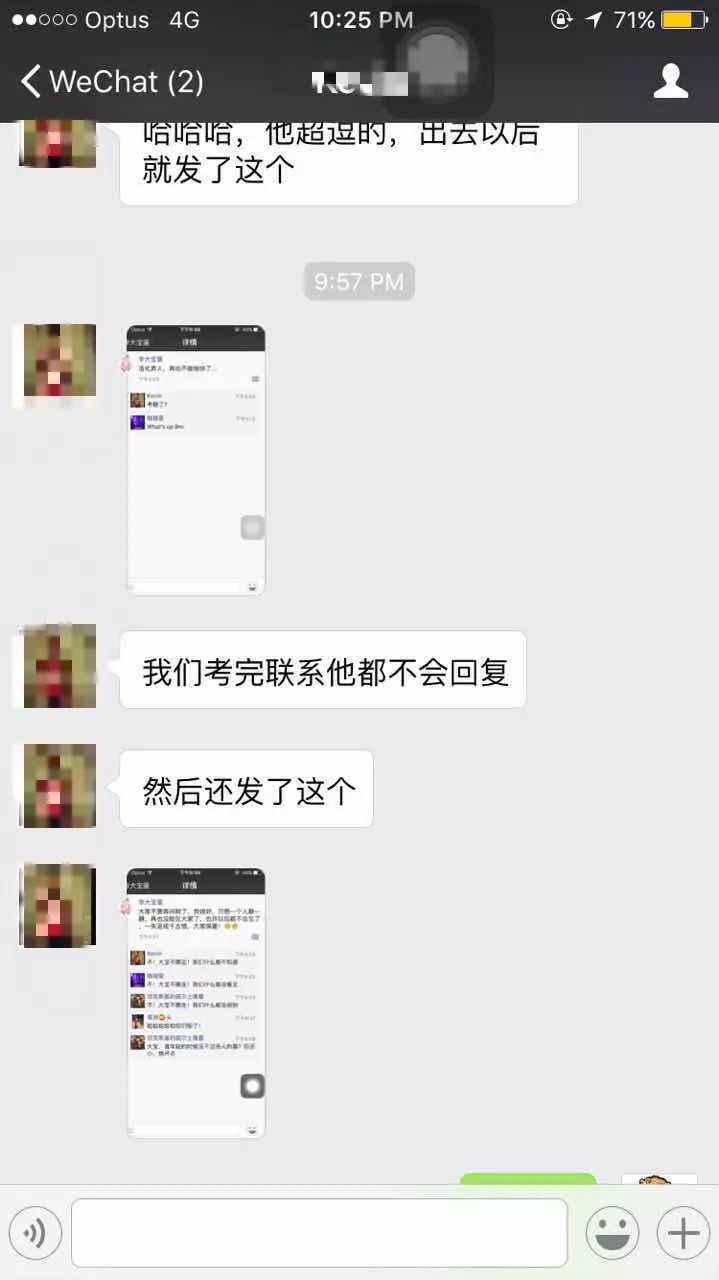
Task: Tap the sender avatar beside 我们考完联系他都不会回复
Action: tap(59, 667)
